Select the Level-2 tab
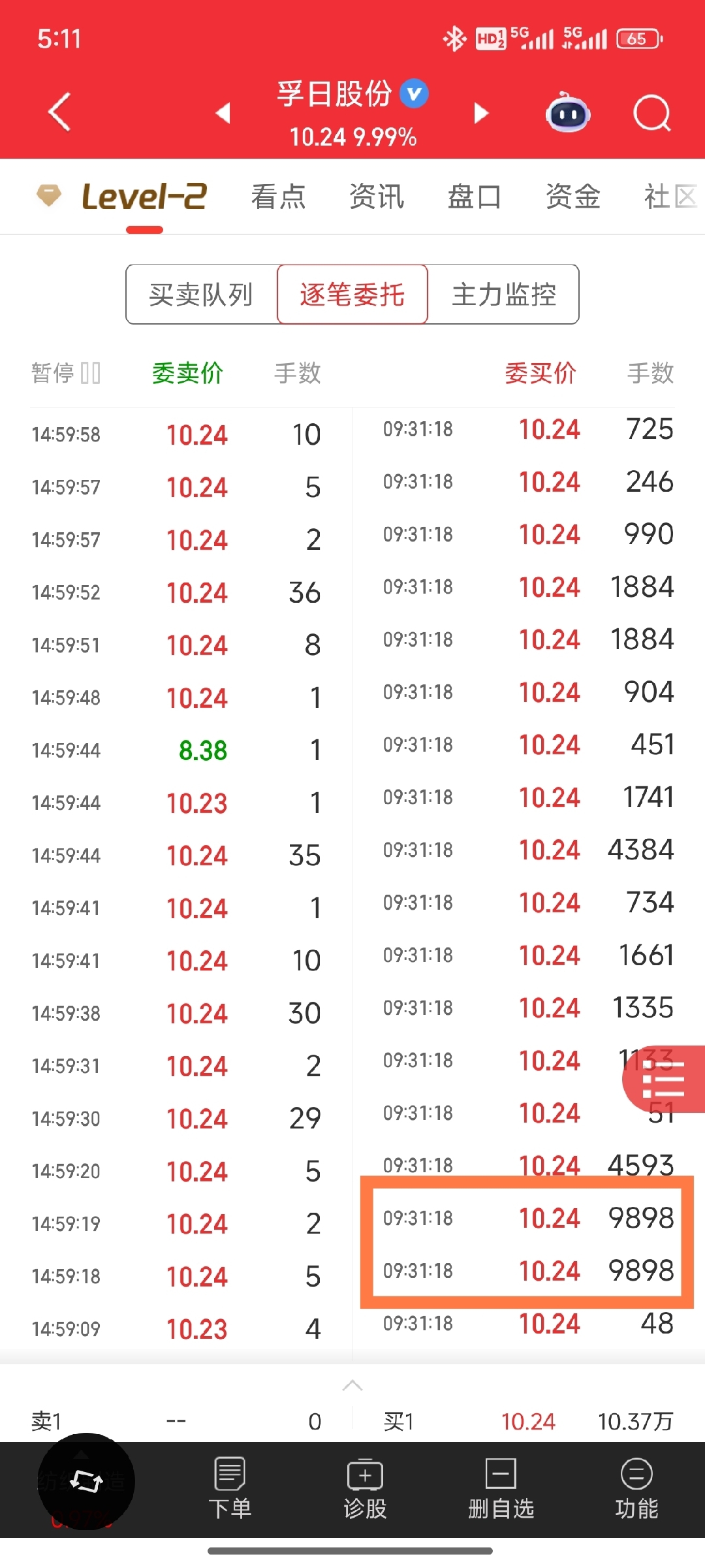Image resolution: width=705 pixels, height=1568 pixels. tap(144, 197)
